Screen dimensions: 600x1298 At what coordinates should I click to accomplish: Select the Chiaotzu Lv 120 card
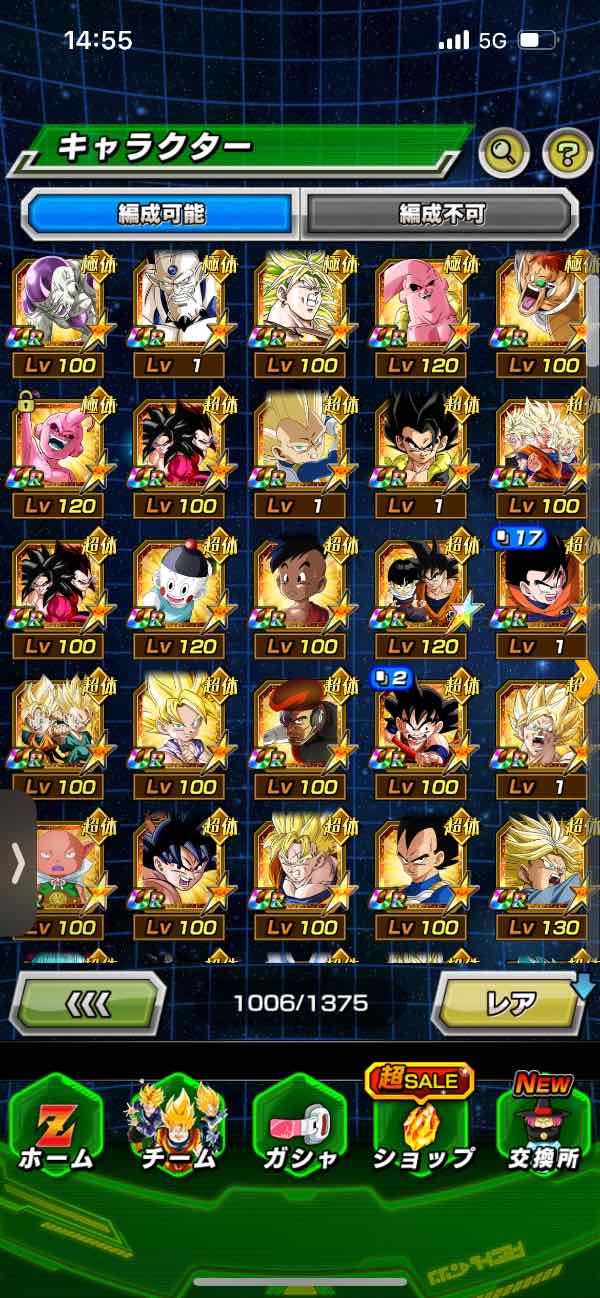point(178,595)
